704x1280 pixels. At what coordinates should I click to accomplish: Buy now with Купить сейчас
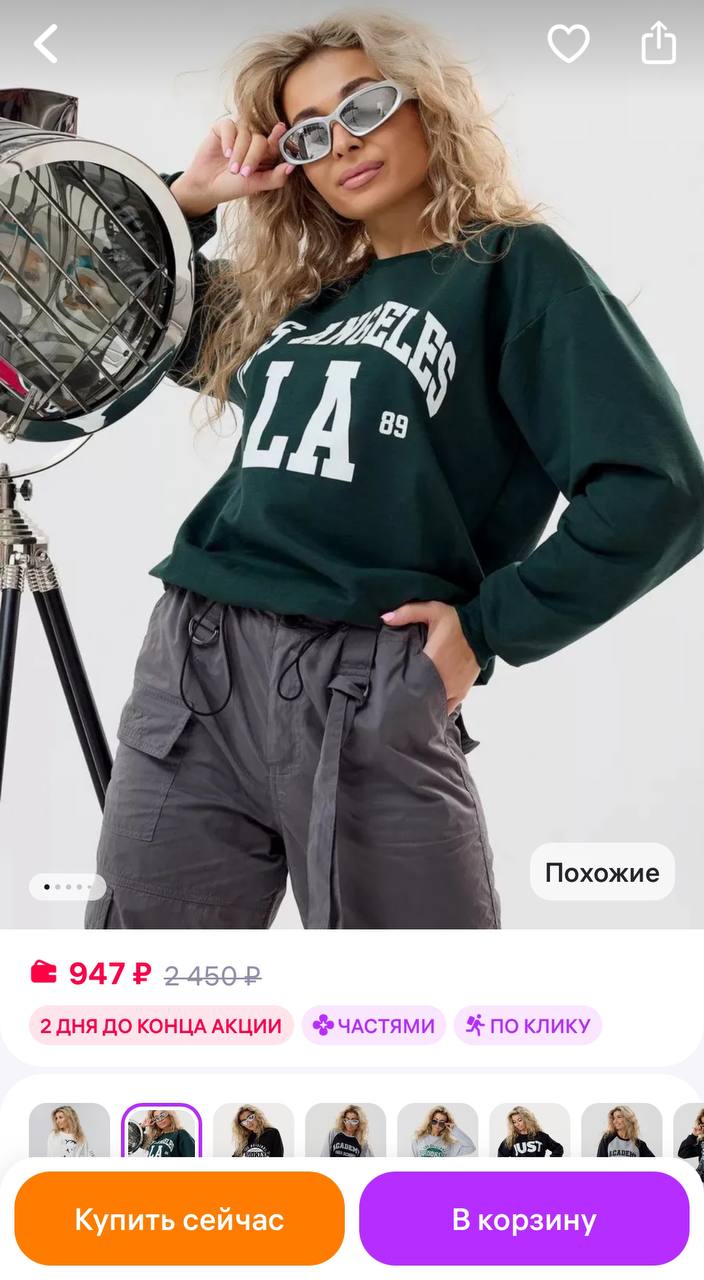point(179,1219)
